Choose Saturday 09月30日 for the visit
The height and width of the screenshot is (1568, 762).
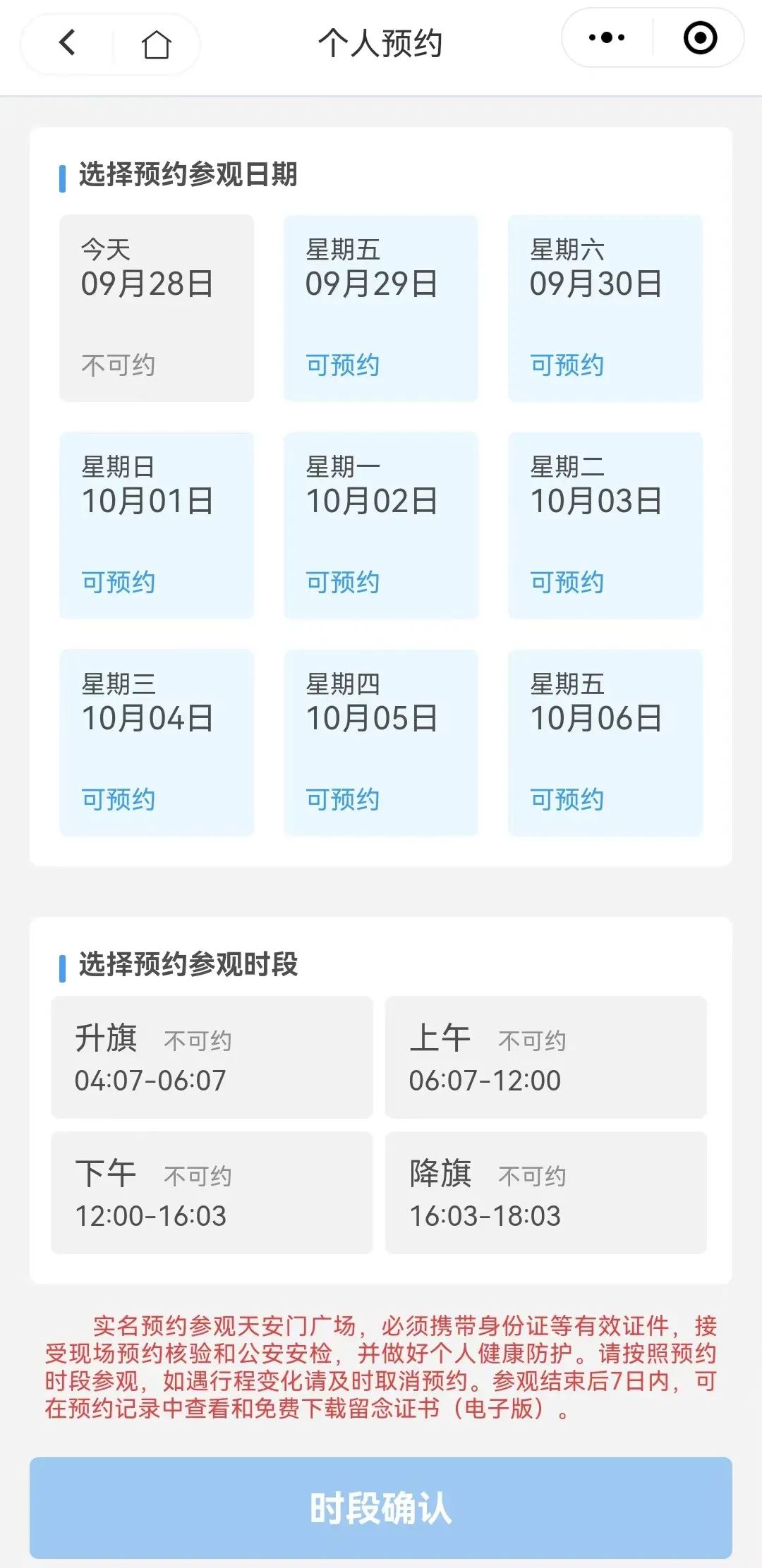click(605, 308)
